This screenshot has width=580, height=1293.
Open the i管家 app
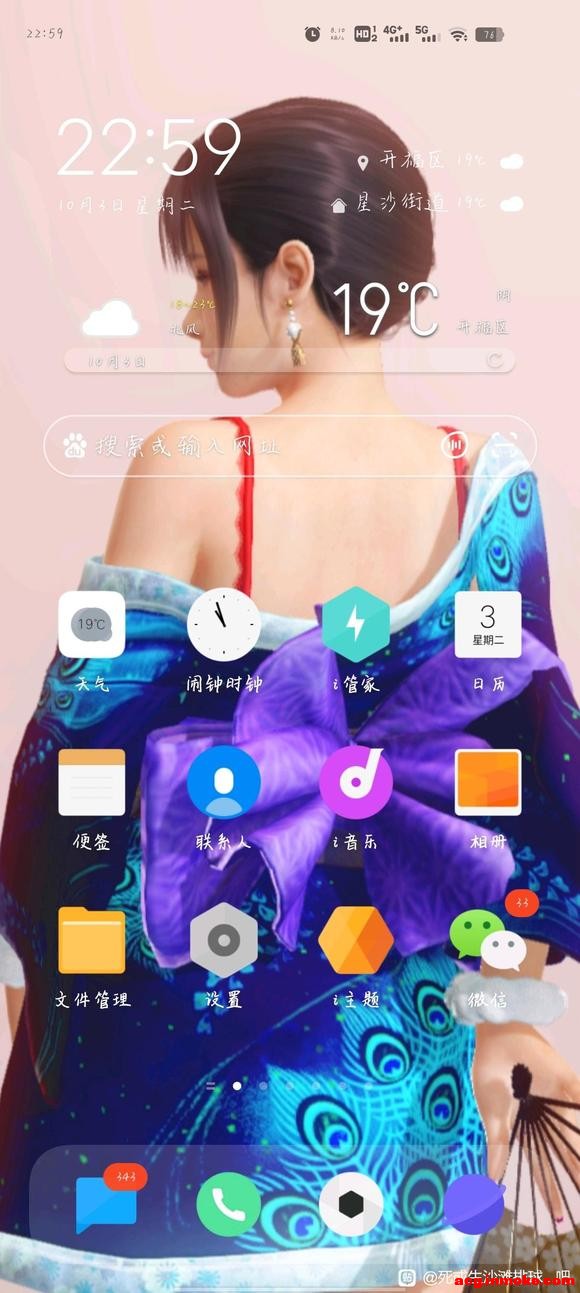point(356,624)
